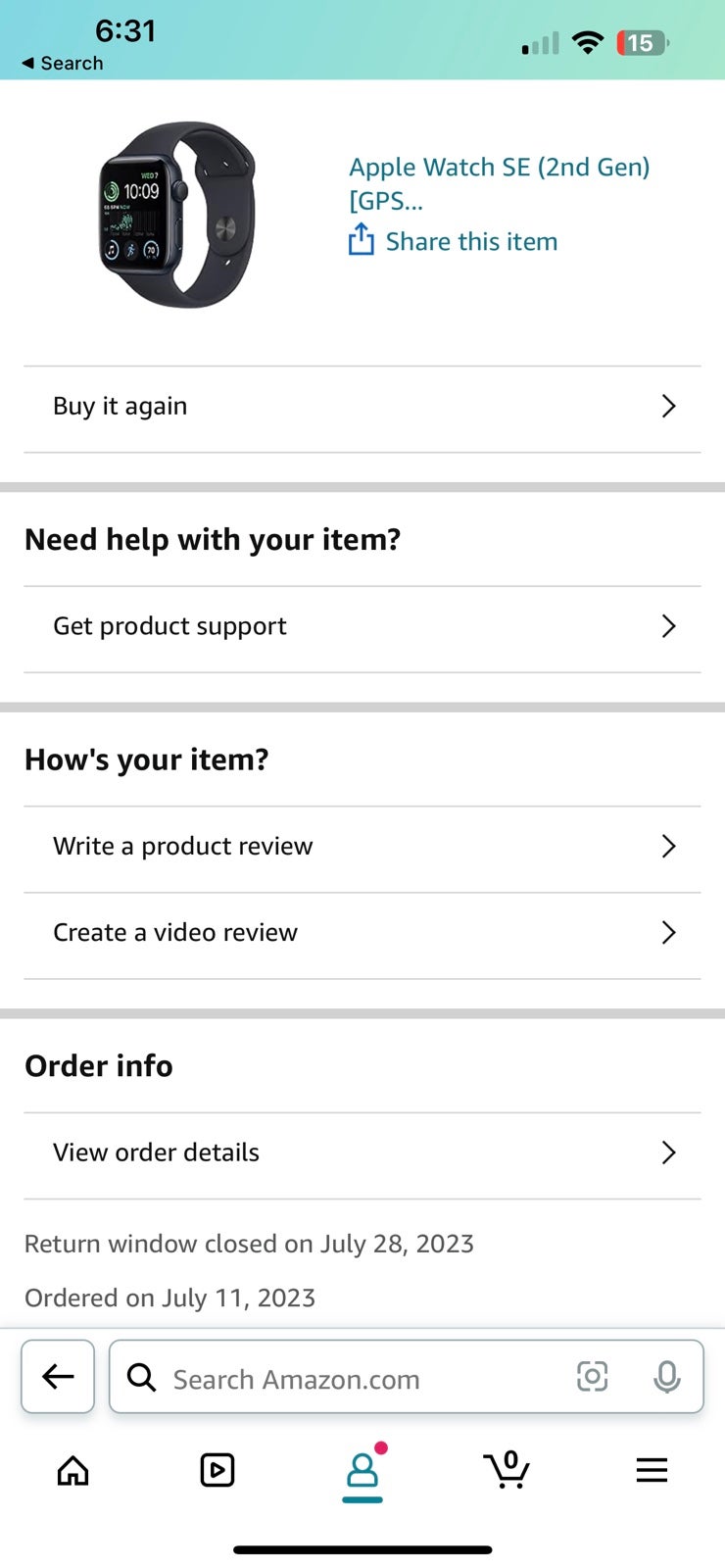Open the camera lens search icon
This screenshot has height=1568, width=725.
tap(593, 1377)
